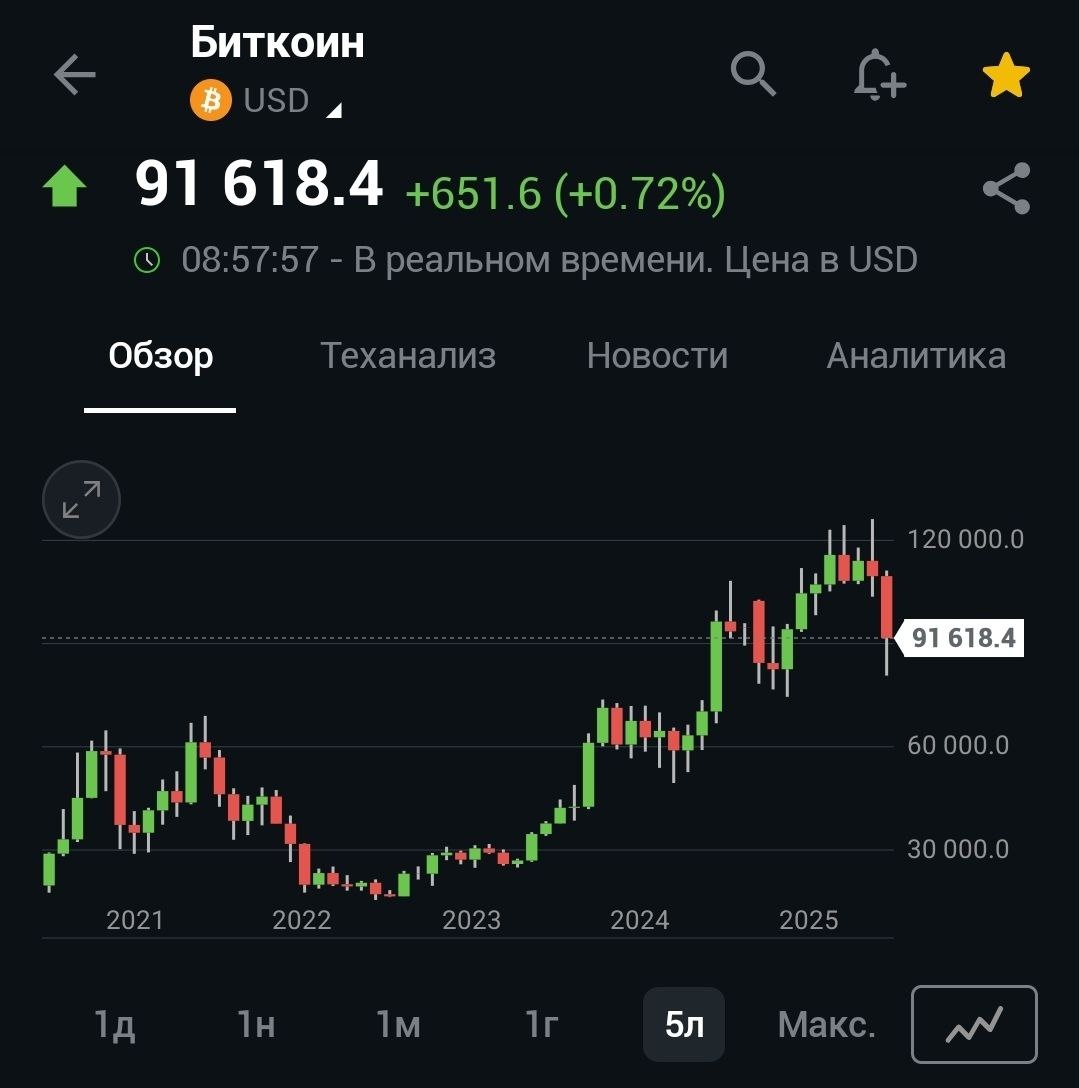Click the Bitcoin currency logo
This screenshot has width=1079, height=1088.
[209, 100]
